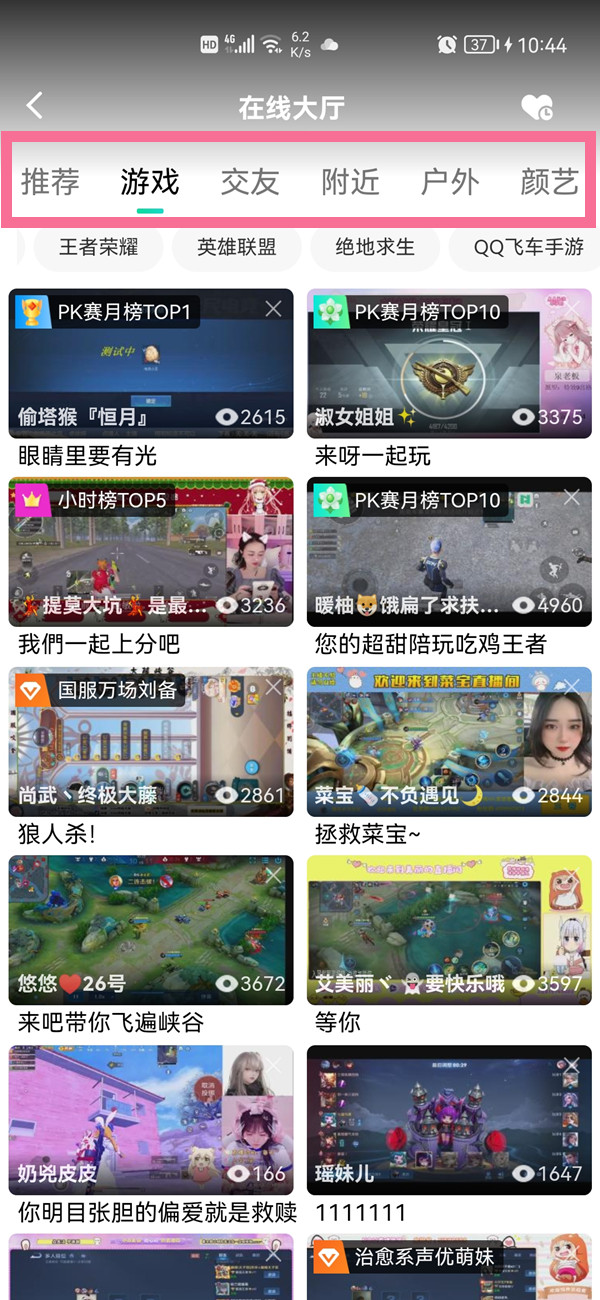The height and width of the screenshot is (1300, 600).
Task: Open the 户外 tab
Action: pyautogui.click(x=450, y=182)
